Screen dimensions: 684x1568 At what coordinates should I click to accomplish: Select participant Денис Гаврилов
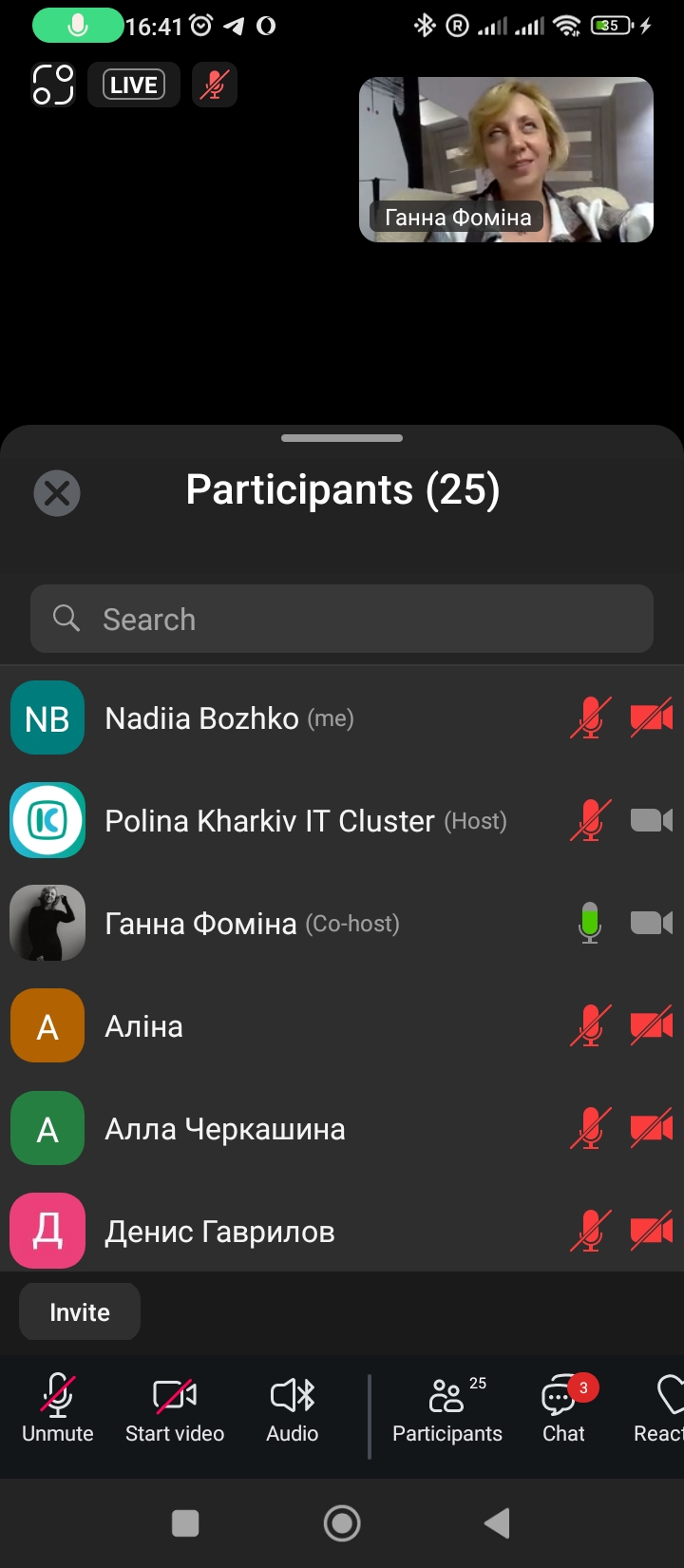click(x=285, y=1232)
